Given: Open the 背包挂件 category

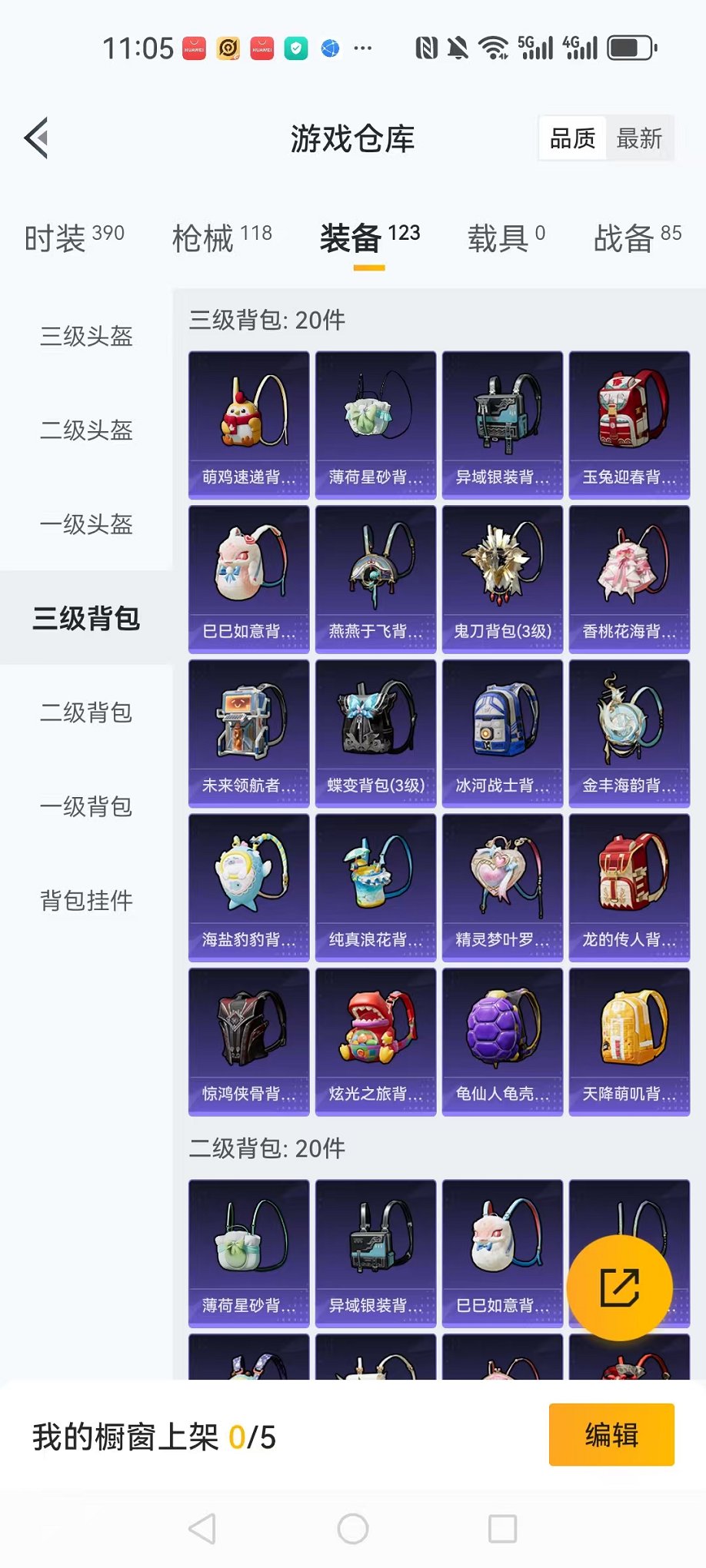Looking at the screenshot, I should click(x=85, y=901).
